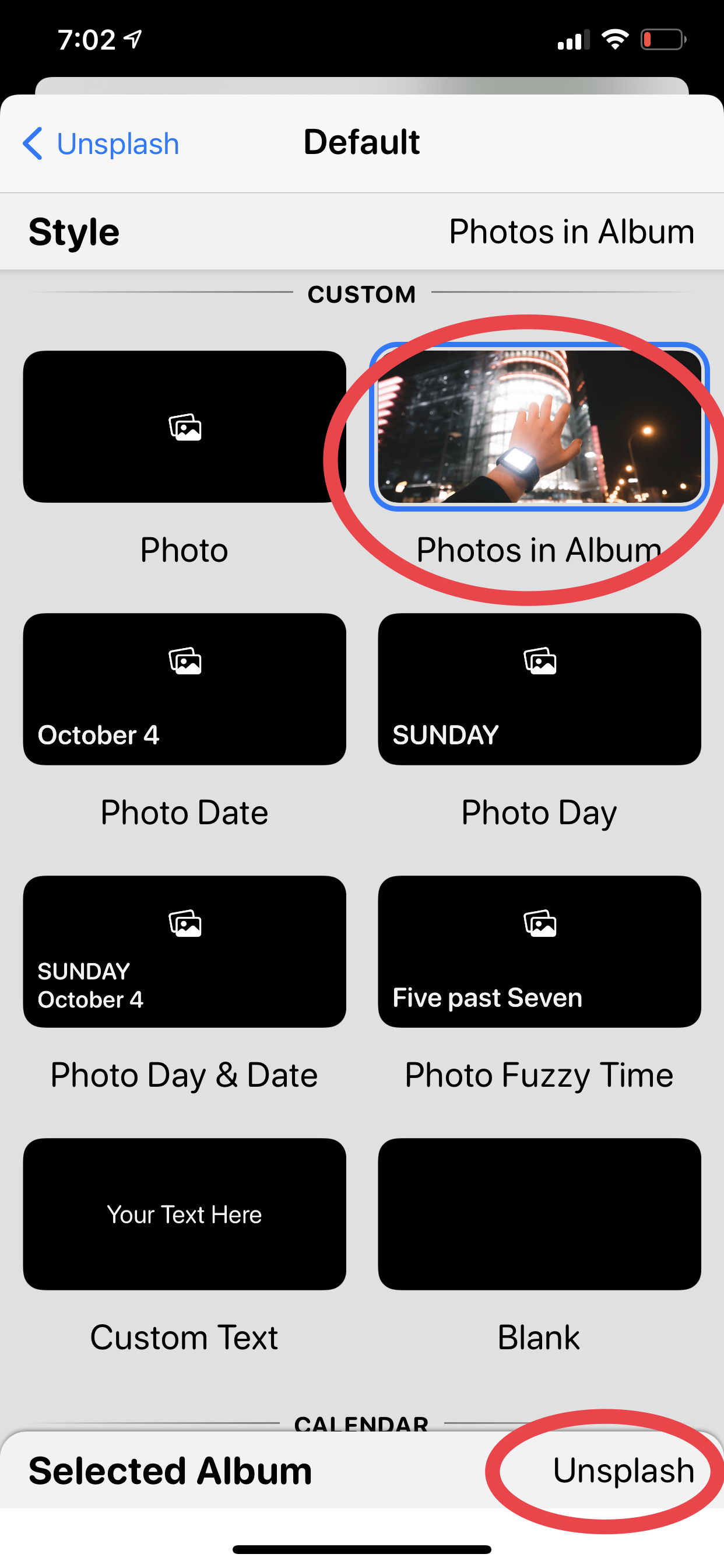Select the Blank widget style

coord(539,1216)
